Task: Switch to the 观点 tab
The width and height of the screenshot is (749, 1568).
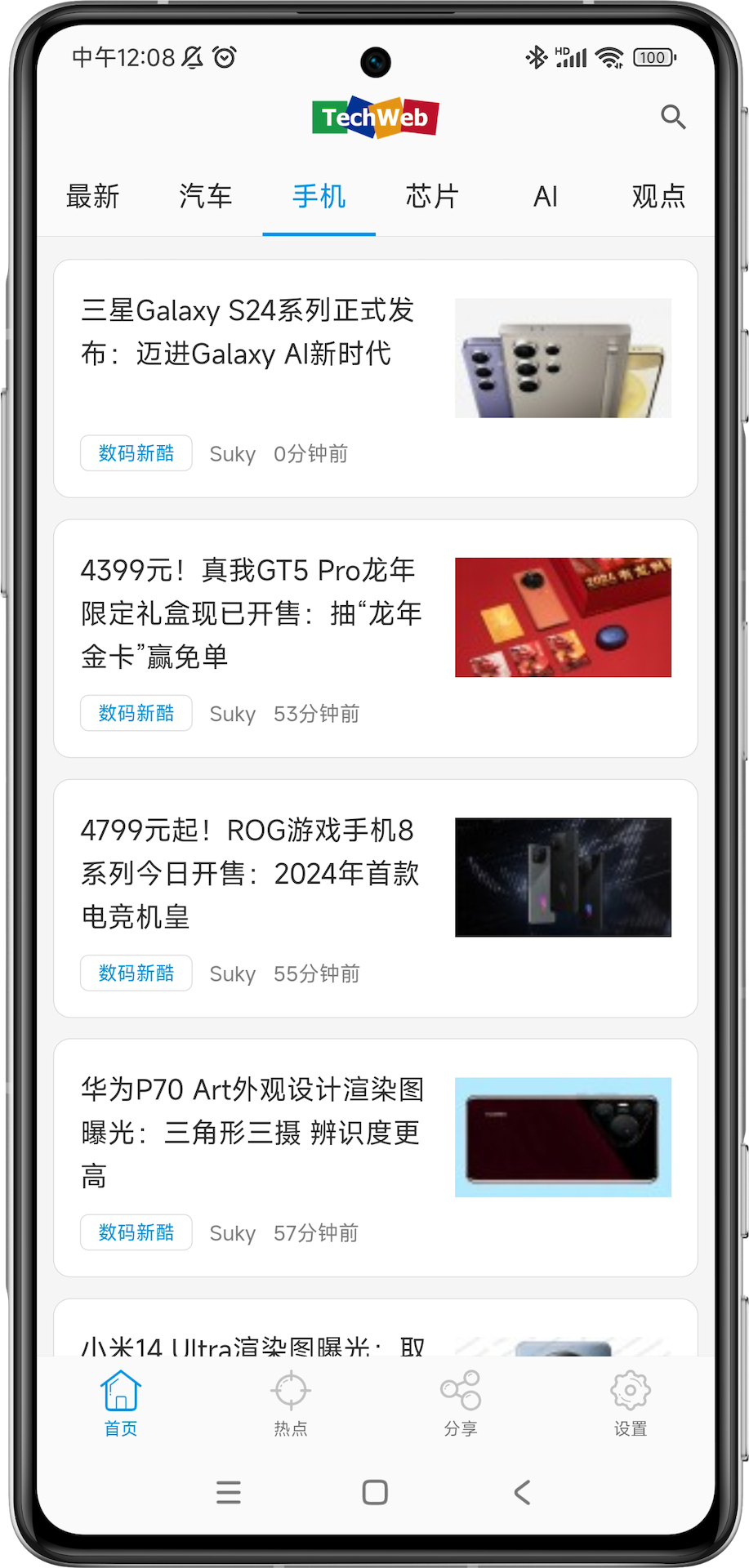Action: (x=657, y=196)
